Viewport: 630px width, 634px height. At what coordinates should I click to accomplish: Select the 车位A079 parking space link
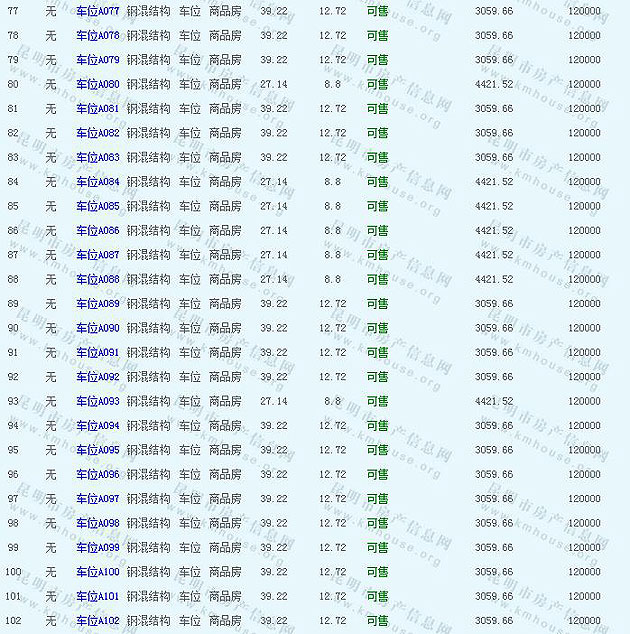pos(97,60)
